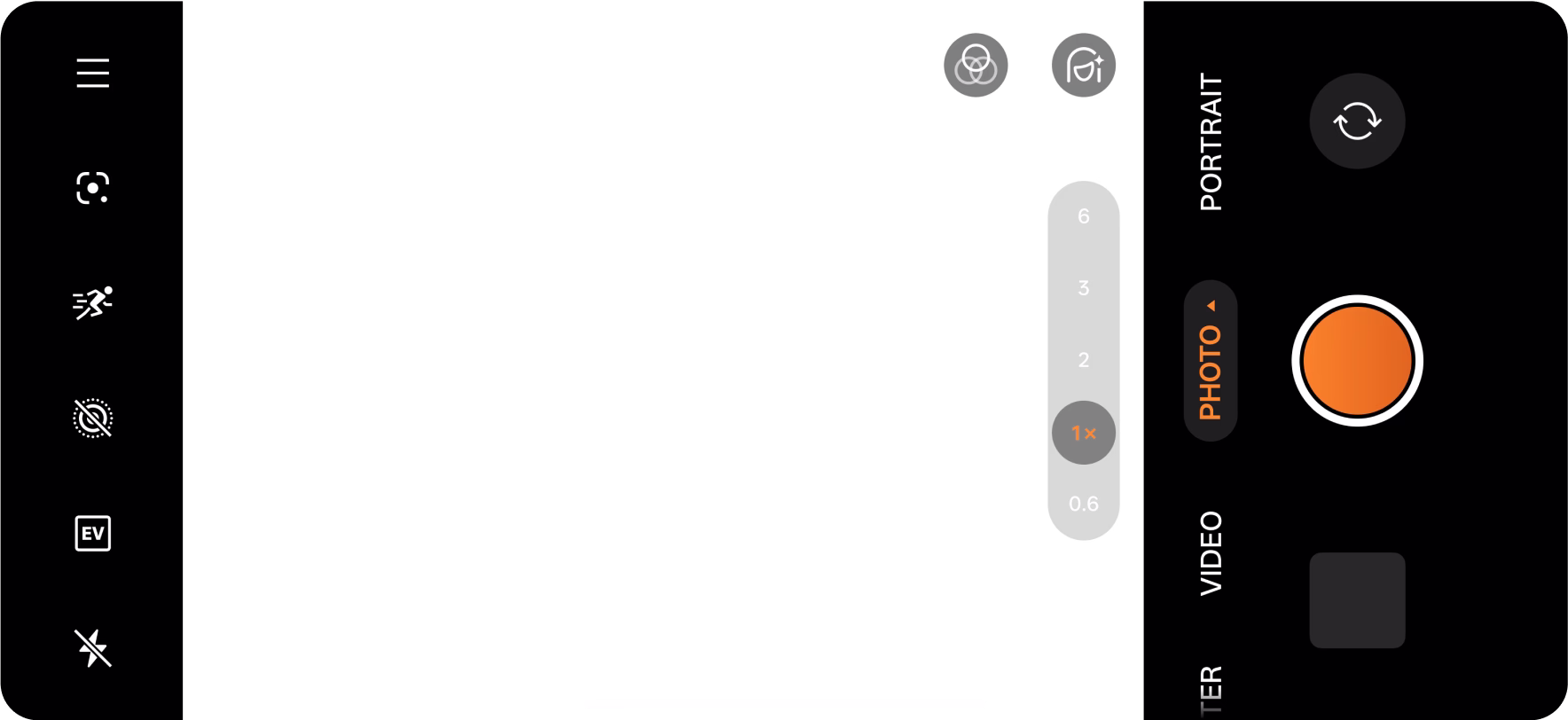Tap the focus tracking icon
1568x720 pixels.
point(92,188)
